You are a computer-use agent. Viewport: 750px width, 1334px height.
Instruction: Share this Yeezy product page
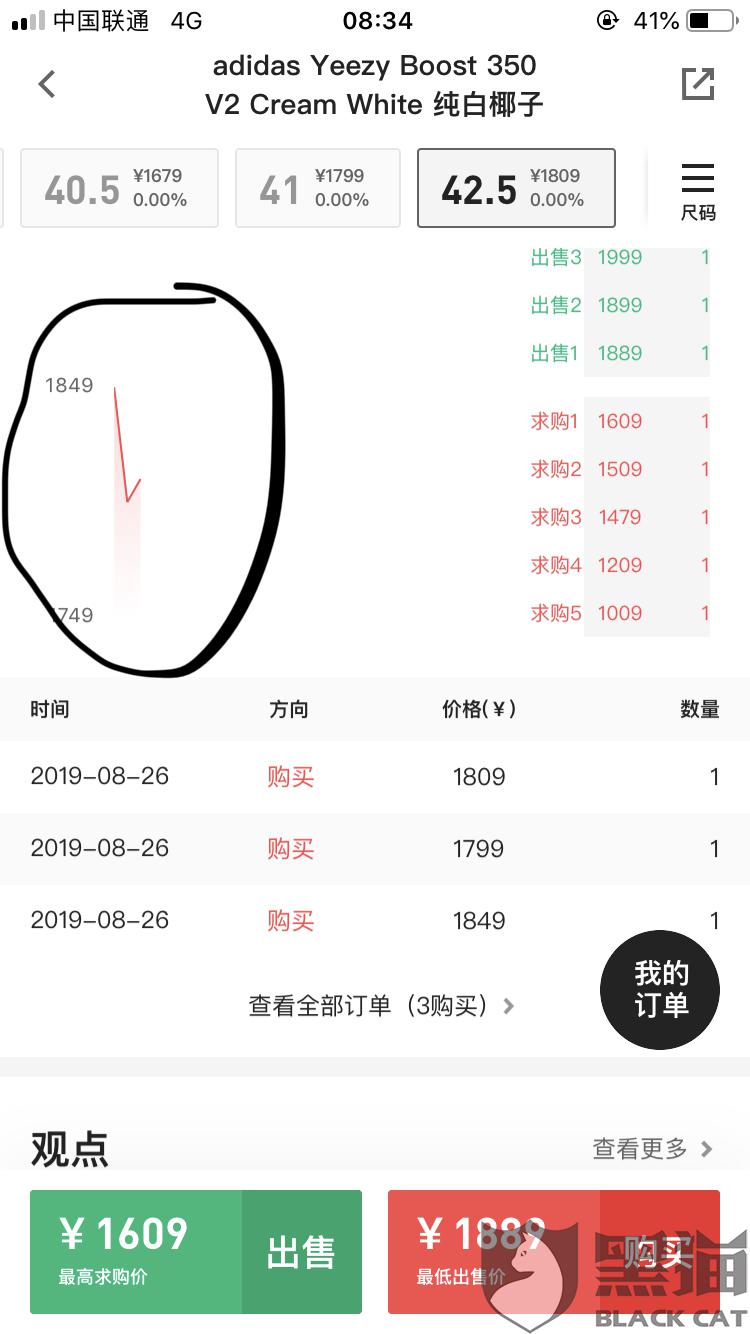point(698,84)
